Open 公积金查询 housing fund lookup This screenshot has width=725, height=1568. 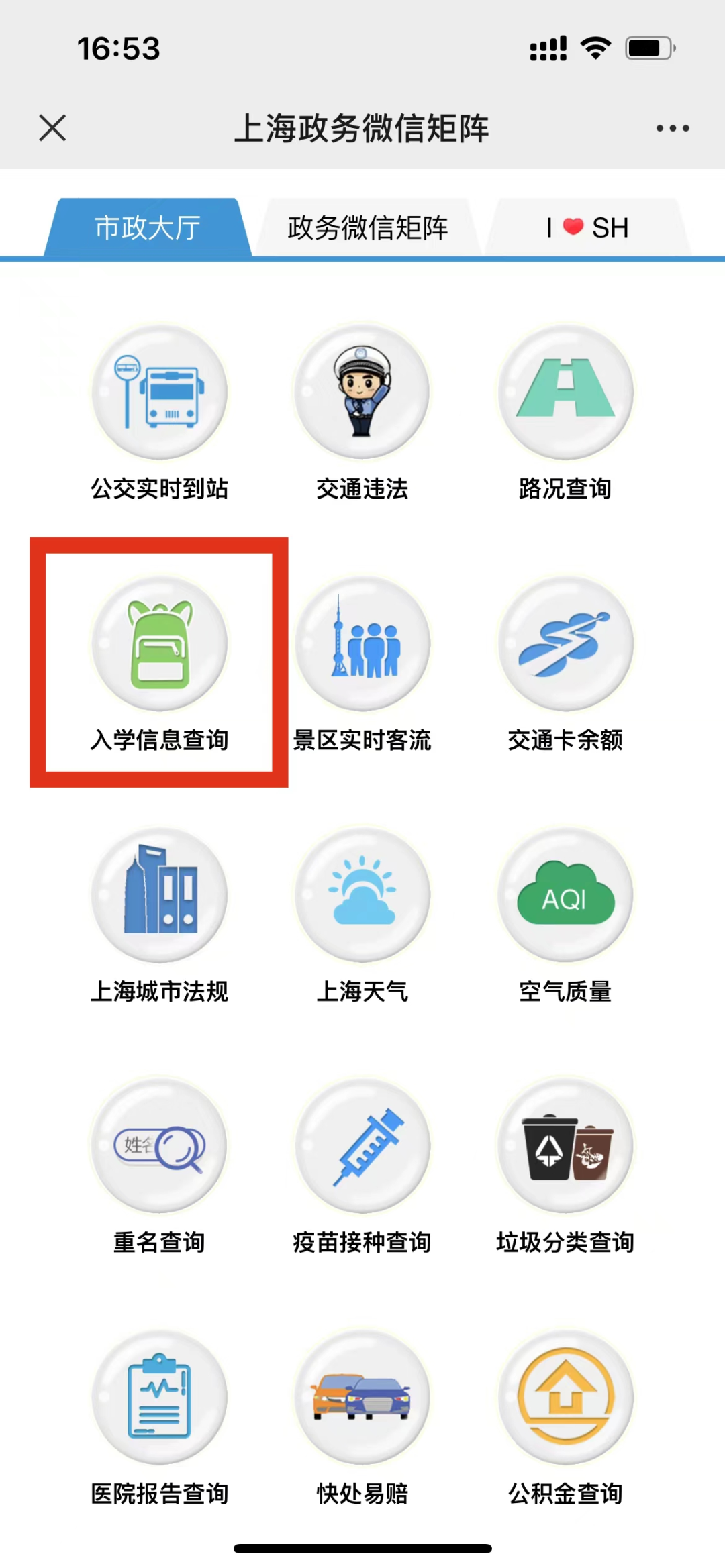tap(565, 1418)
